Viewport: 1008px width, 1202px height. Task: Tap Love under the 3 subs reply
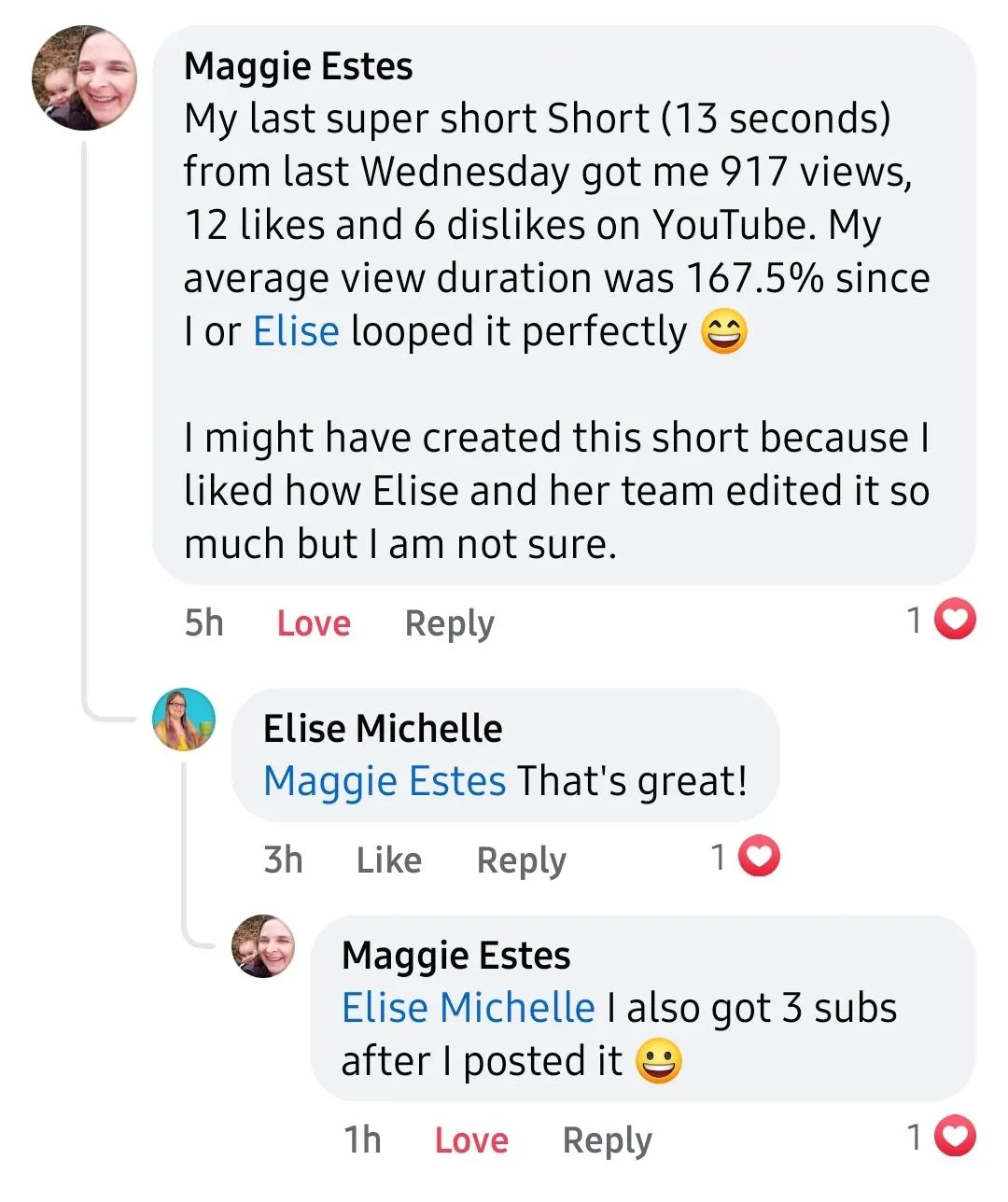(x=471, y=1139)
